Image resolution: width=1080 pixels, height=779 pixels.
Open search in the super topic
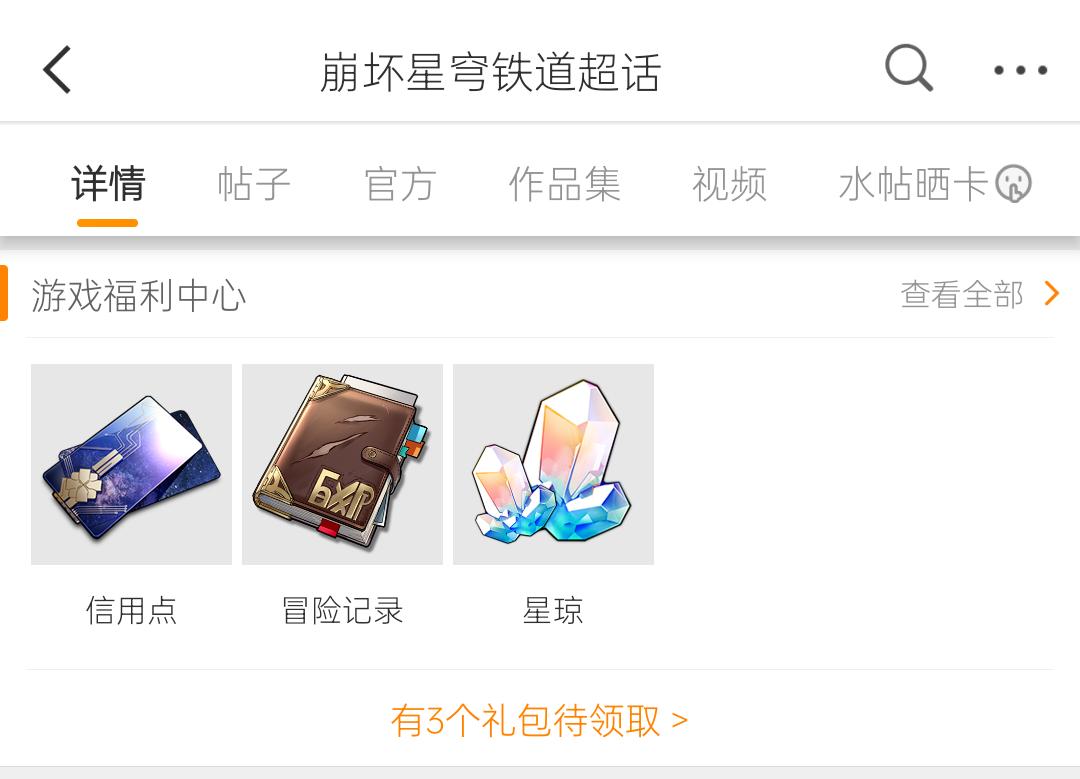click(x=908, y=69)
